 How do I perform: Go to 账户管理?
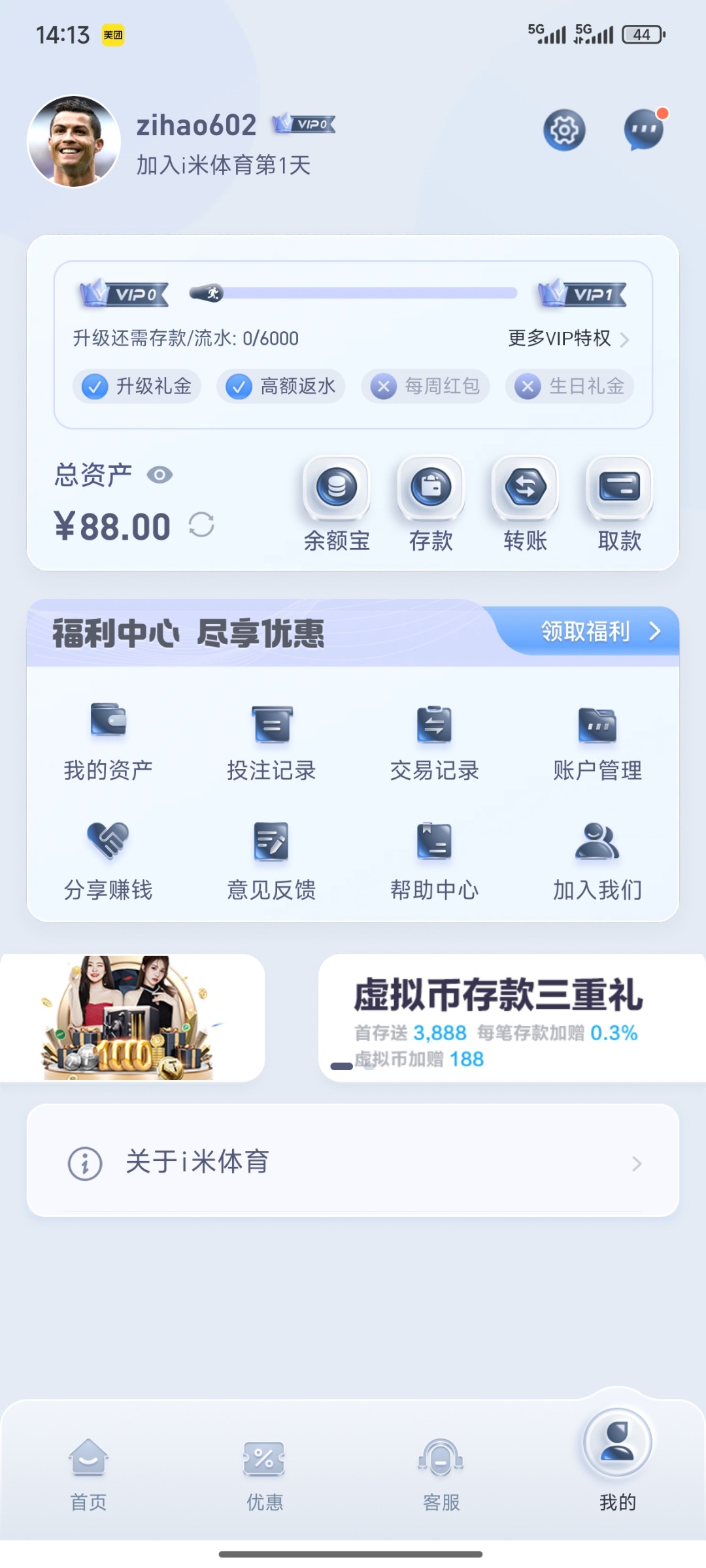tap(597, 743)
